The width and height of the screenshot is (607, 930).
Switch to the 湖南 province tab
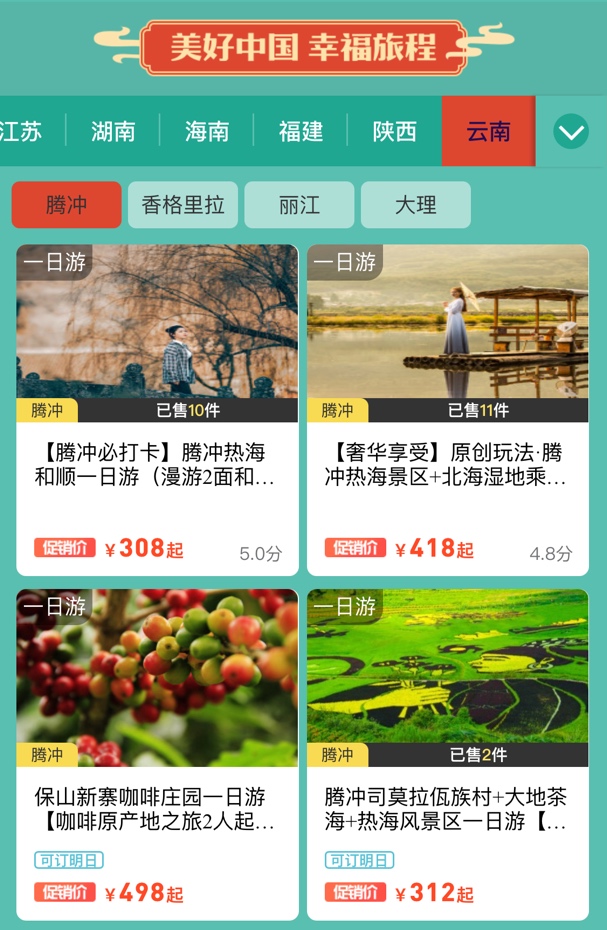pos(113,131)
